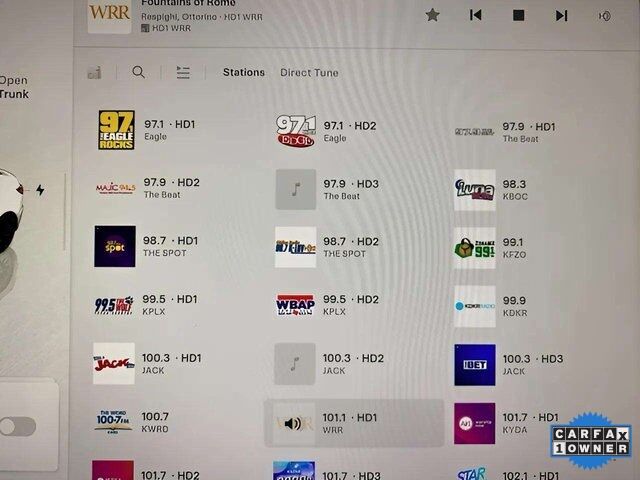640x480 pixels.
Task: Skip to the next station
Action: (562, 15)
